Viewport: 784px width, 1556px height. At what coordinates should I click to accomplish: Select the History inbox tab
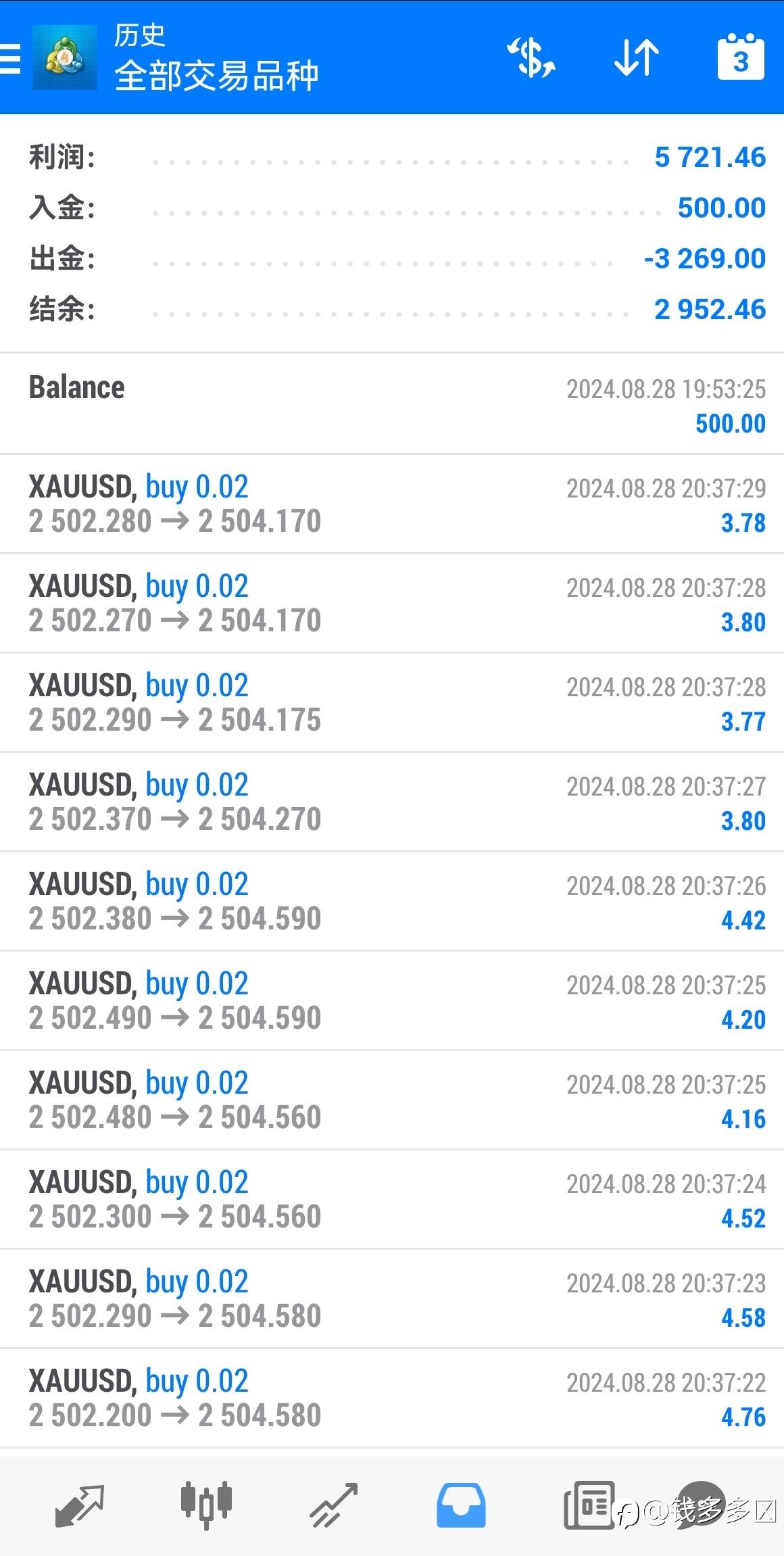point(461,1505)
